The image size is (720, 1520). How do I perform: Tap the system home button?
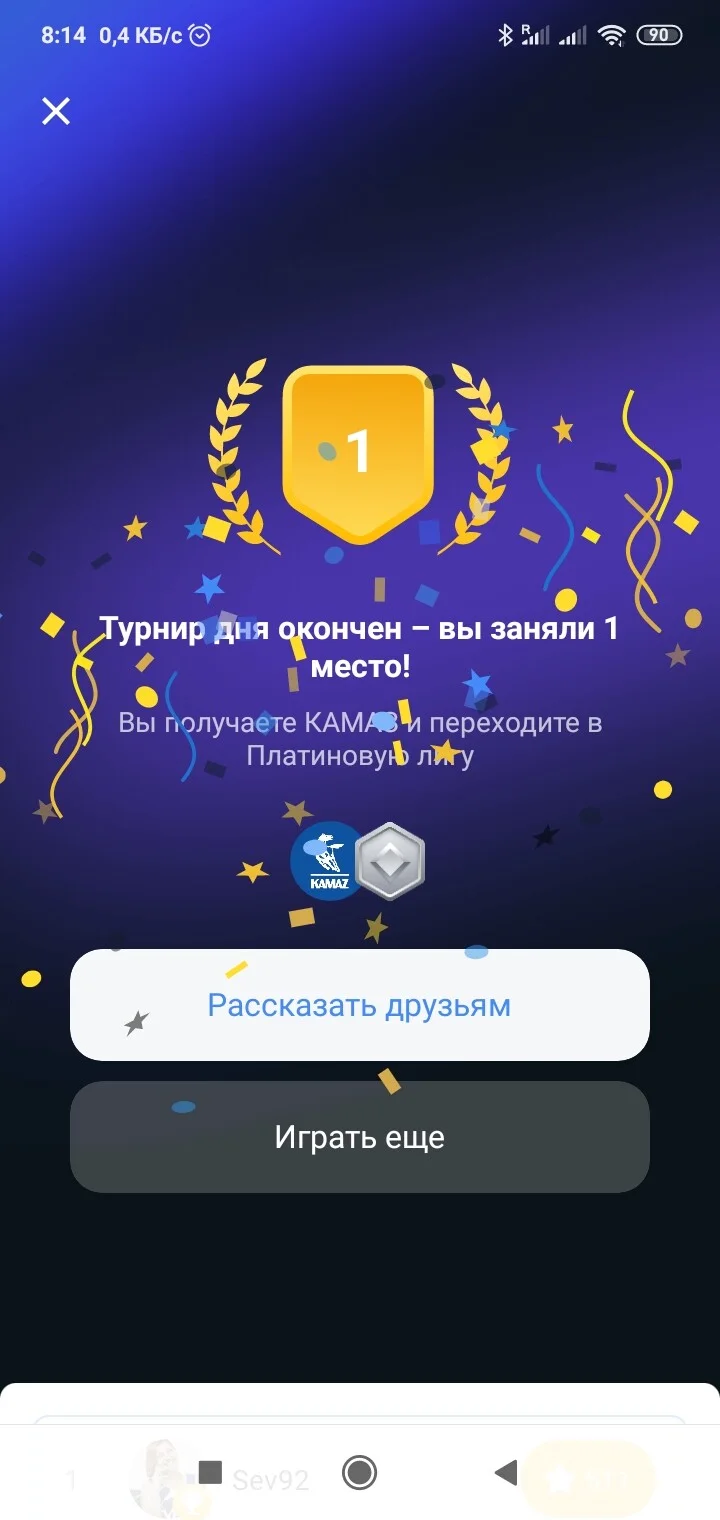pyautogui.click(x=359, y=1472)
